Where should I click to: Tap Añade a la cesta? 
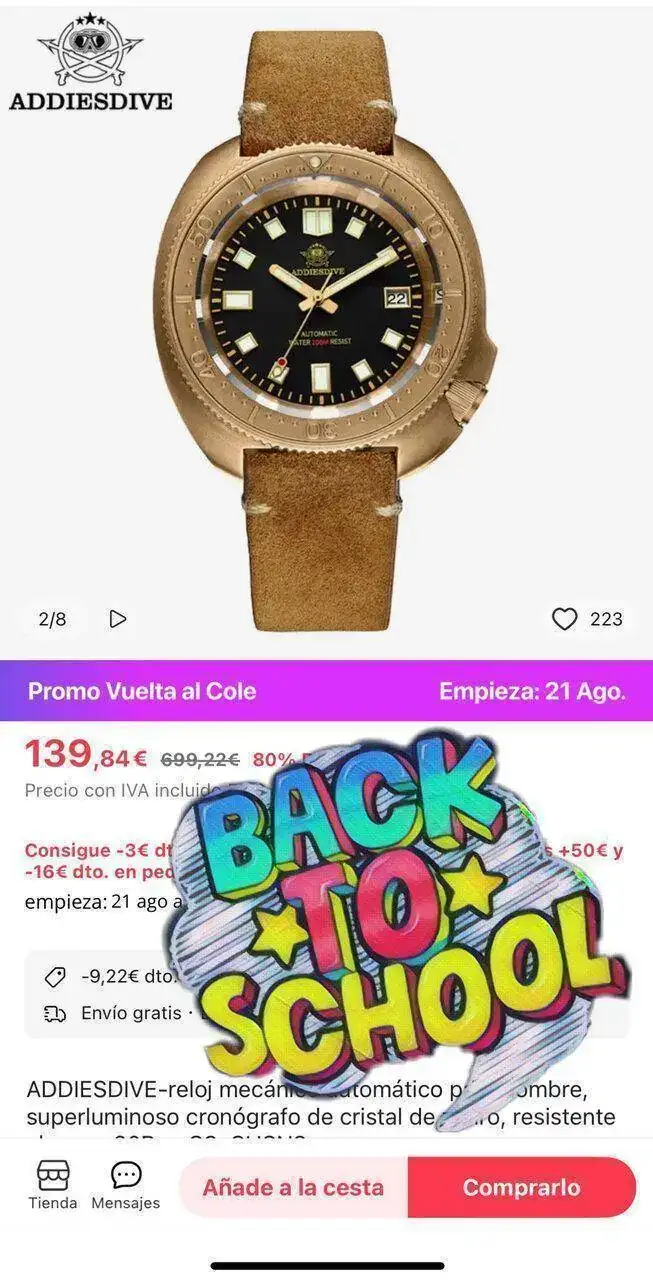coord(293,1187)
